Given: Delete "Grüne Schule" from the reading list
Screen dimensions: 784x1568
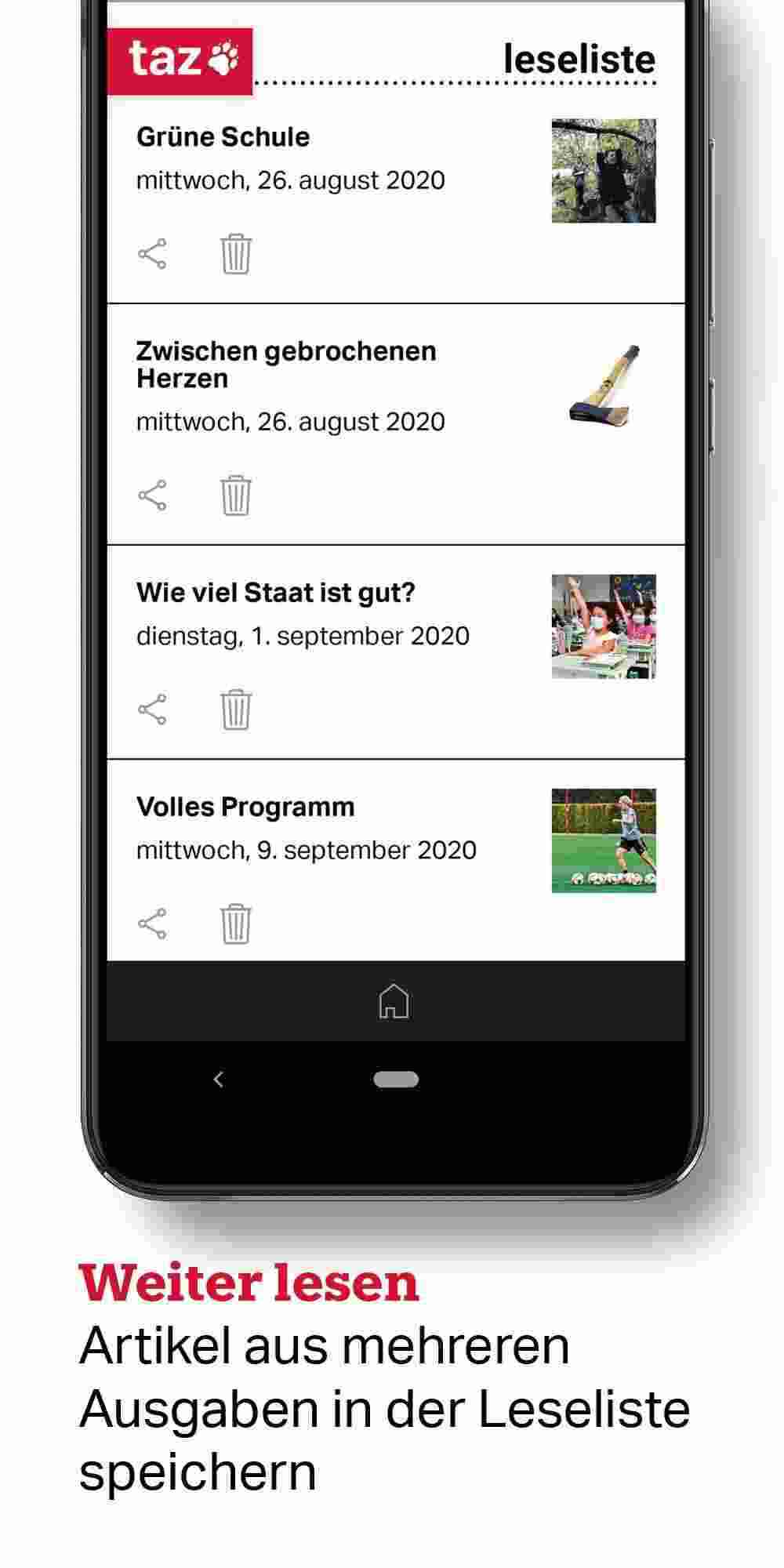Looking at the screenshot, I should pos(234,252).
